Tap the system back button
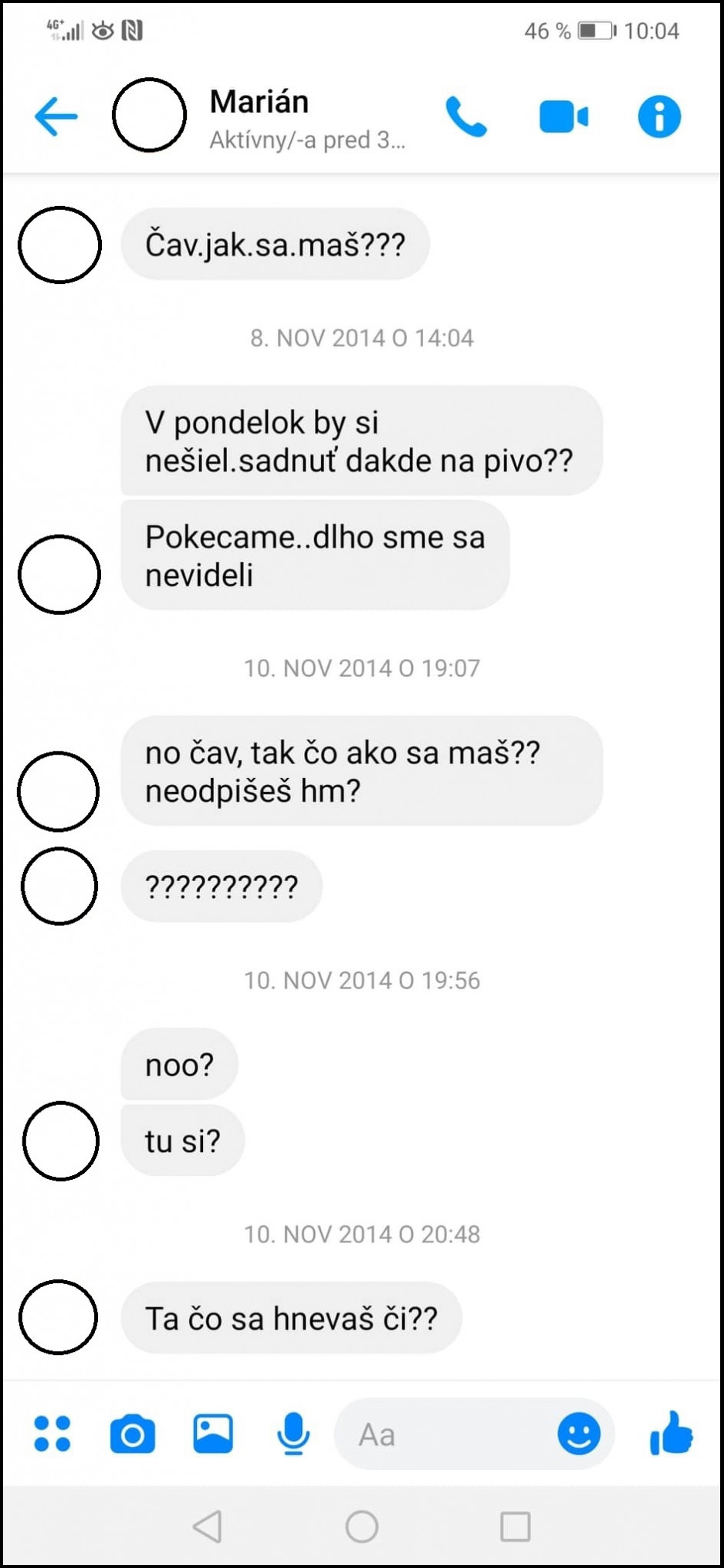This screenshot has height=1568, width=724. pyautogui.click(x=207, y=1526)
